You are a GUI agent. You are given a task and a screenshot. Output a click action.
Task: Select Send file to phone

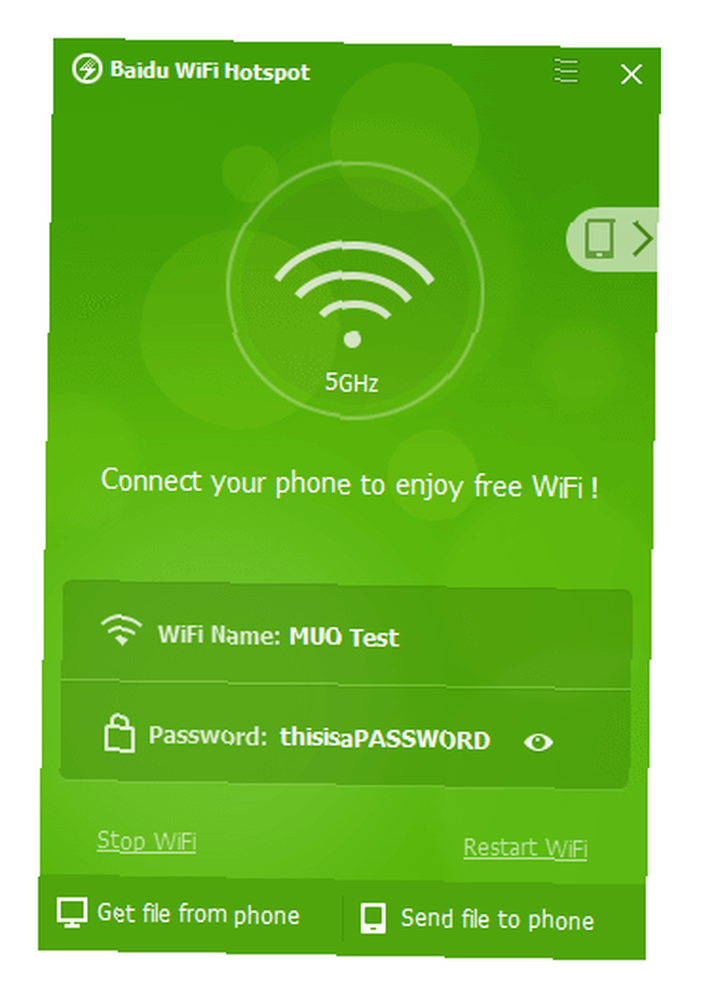point(478,919)
